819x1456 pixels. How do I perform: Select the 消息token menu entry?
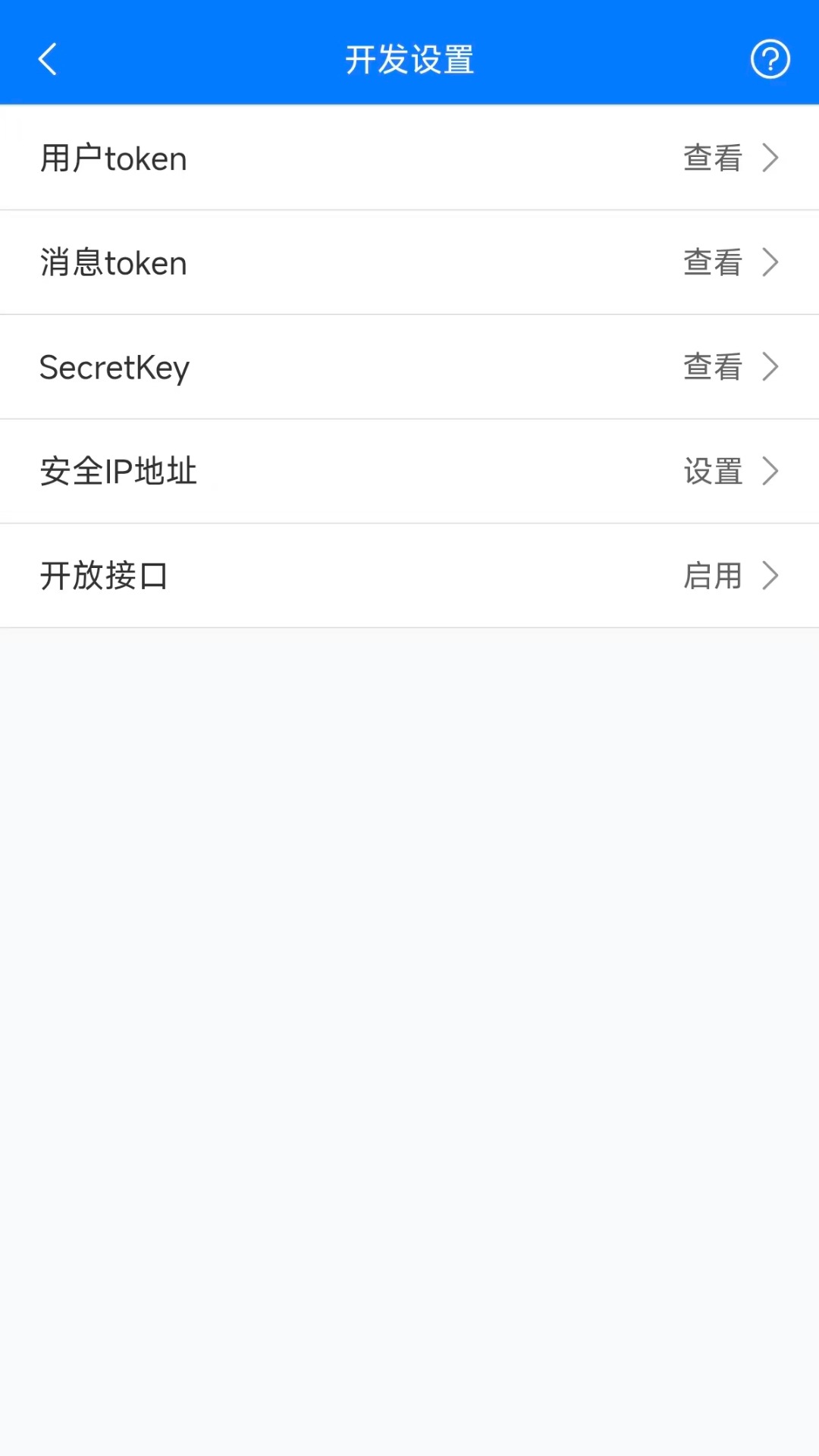(409, 262)
